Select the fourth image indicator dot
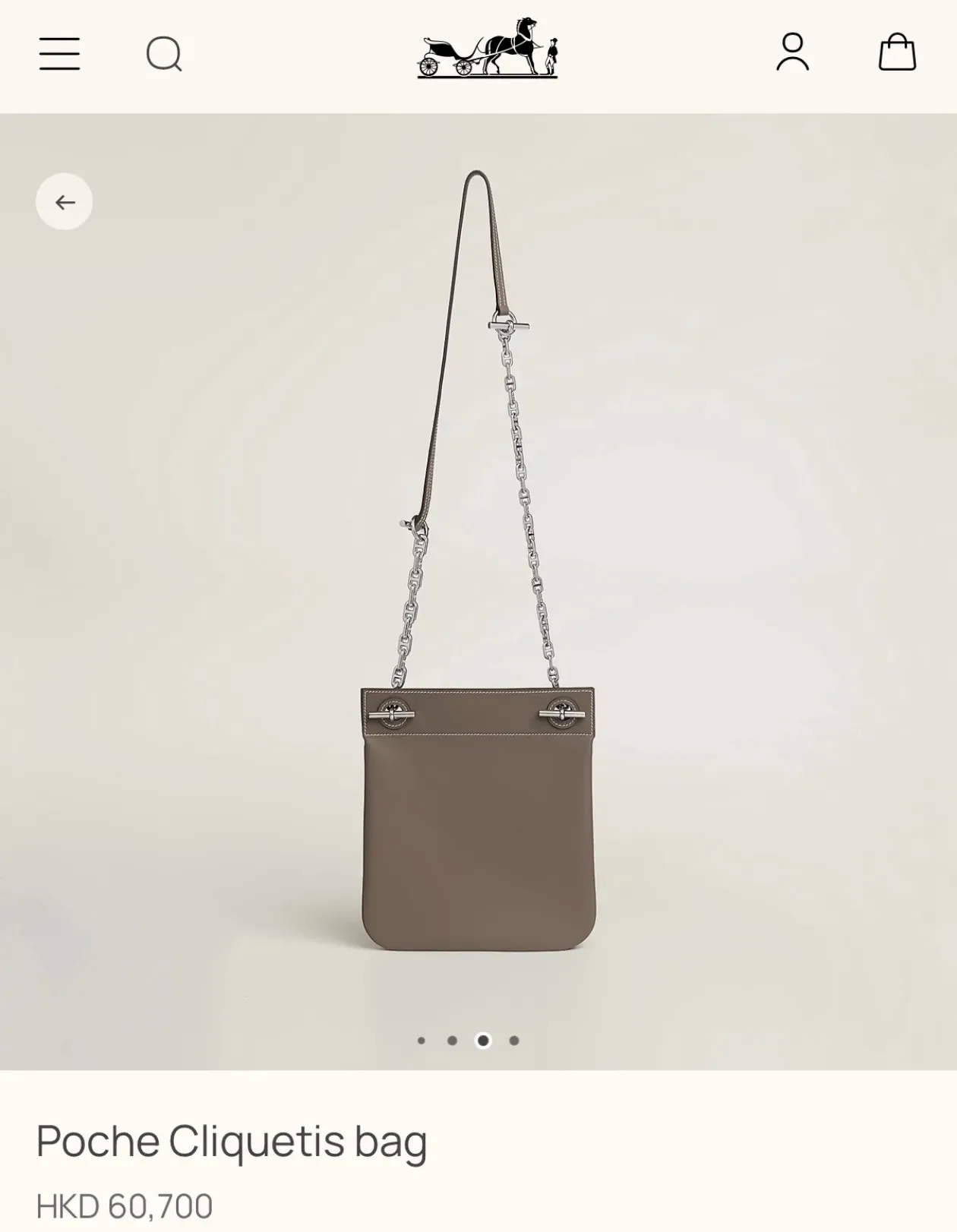This screenshot has height=1232, width=957. coord(514,1041)
